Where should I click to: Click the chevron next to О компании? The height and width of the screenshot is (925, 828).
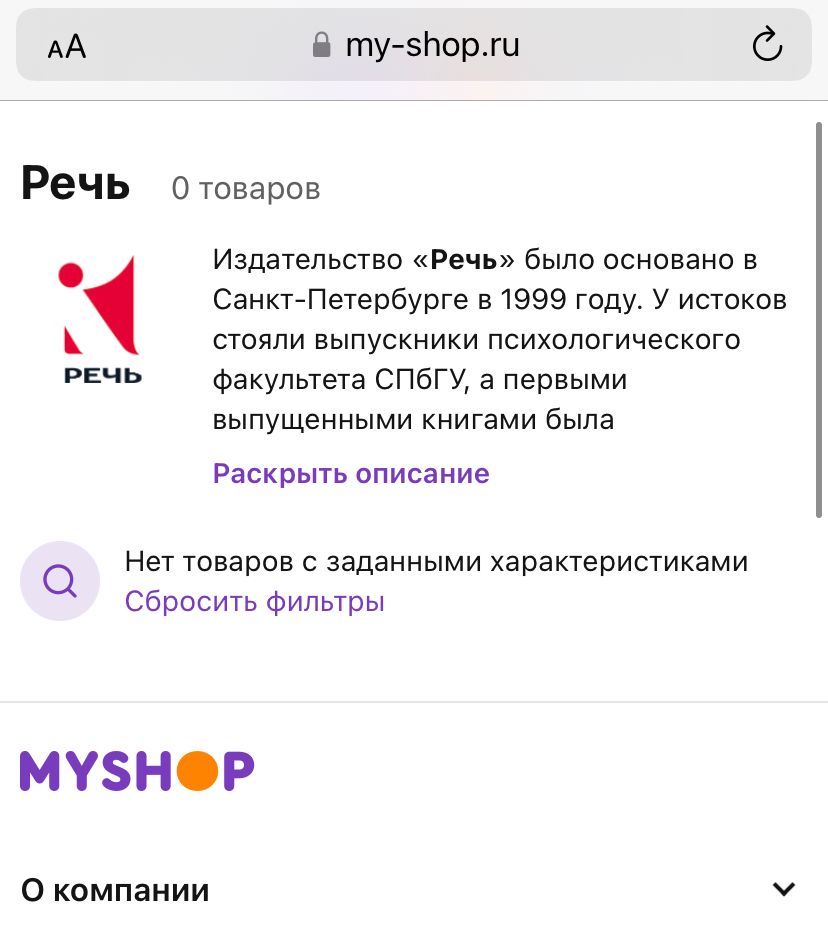tap(784, 888)
